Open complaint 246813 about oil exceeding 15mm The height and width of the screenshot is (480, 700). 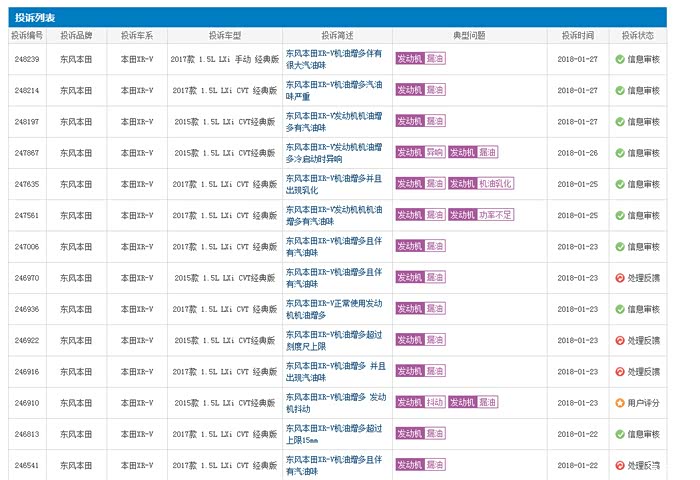click(x=333, y=434)
